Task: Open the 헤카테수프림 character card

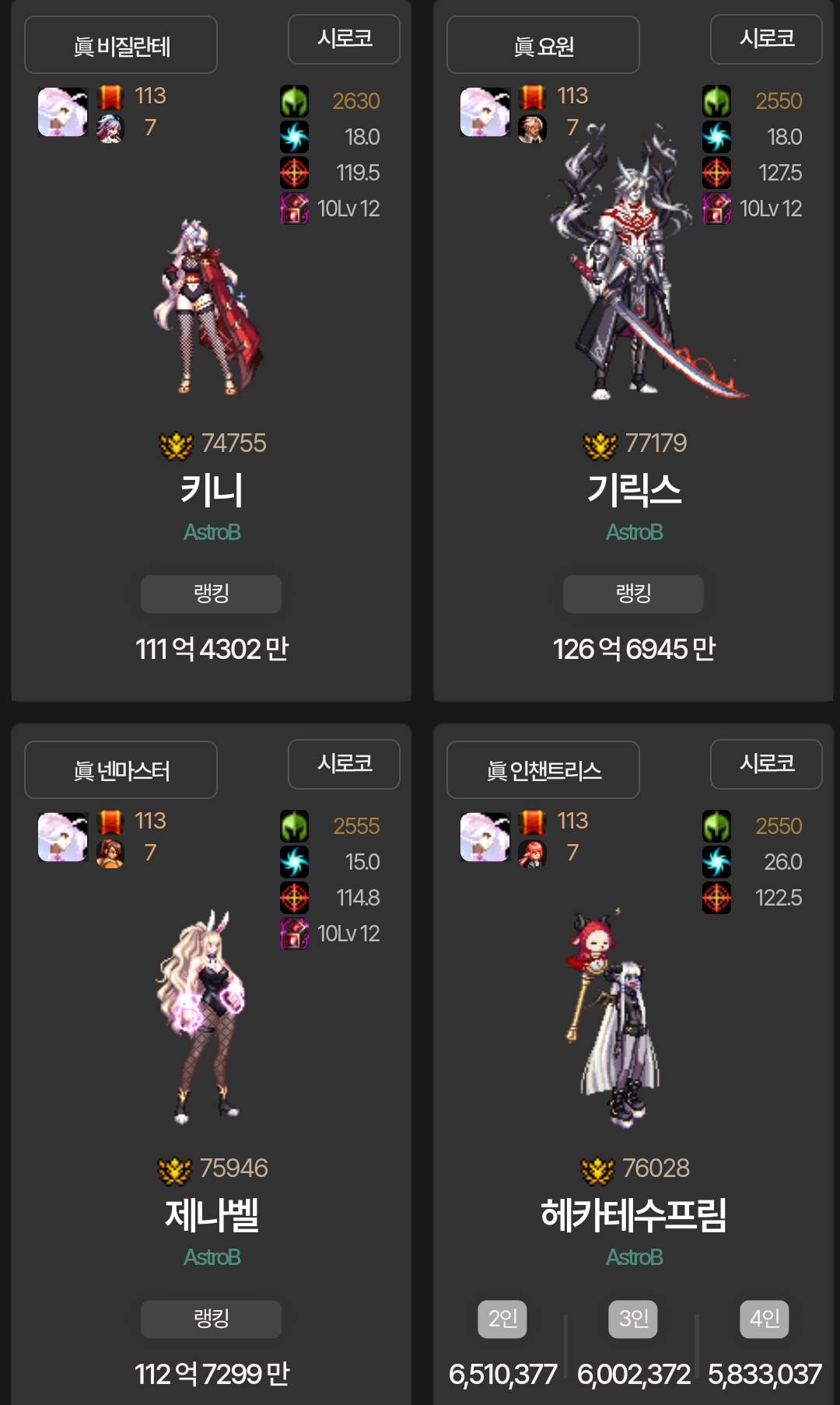Action: [633, 1214]
